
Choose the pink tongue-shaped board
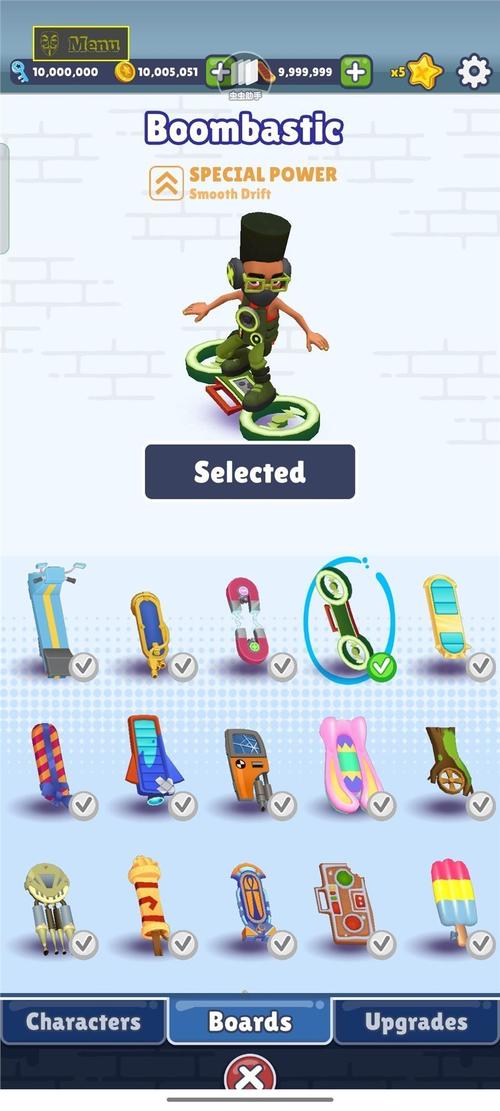(x=351, y=765)
